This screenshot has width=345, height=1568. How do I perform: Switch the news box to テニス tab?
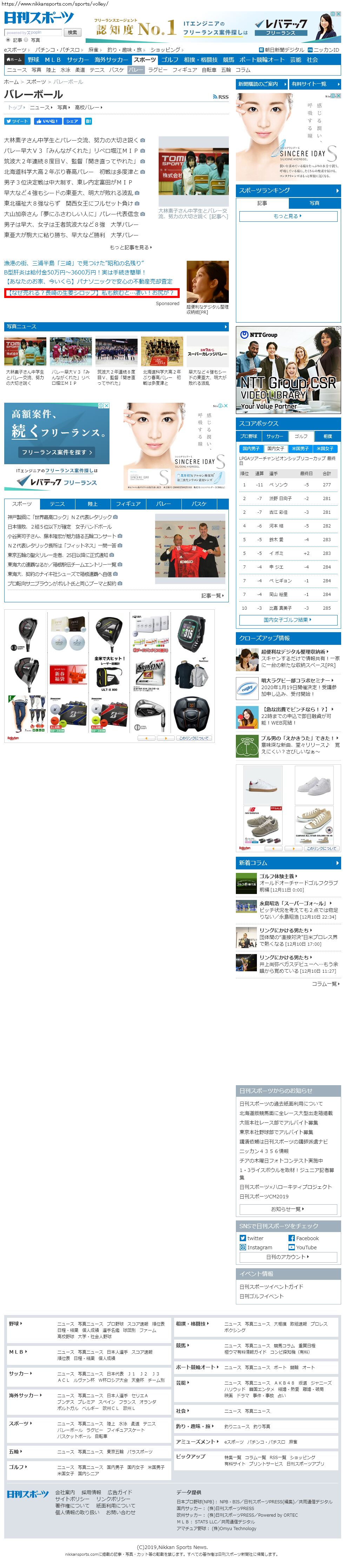pyautogui.click(x=57, y=504)
